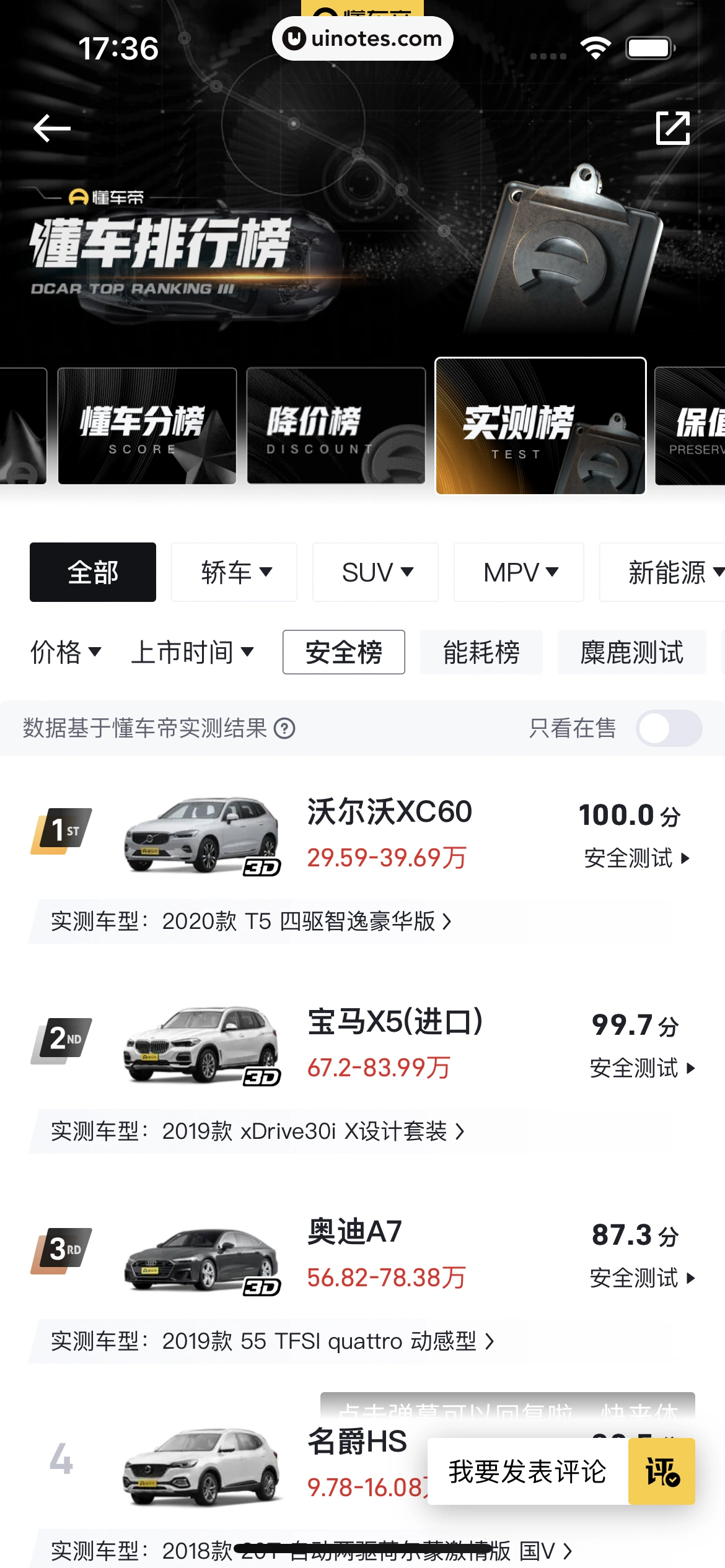725x1568 pixels.
Task: View 安全测试 for 宝马X5(进口)
Action: pyautogui.click(x=641, y=1068)
